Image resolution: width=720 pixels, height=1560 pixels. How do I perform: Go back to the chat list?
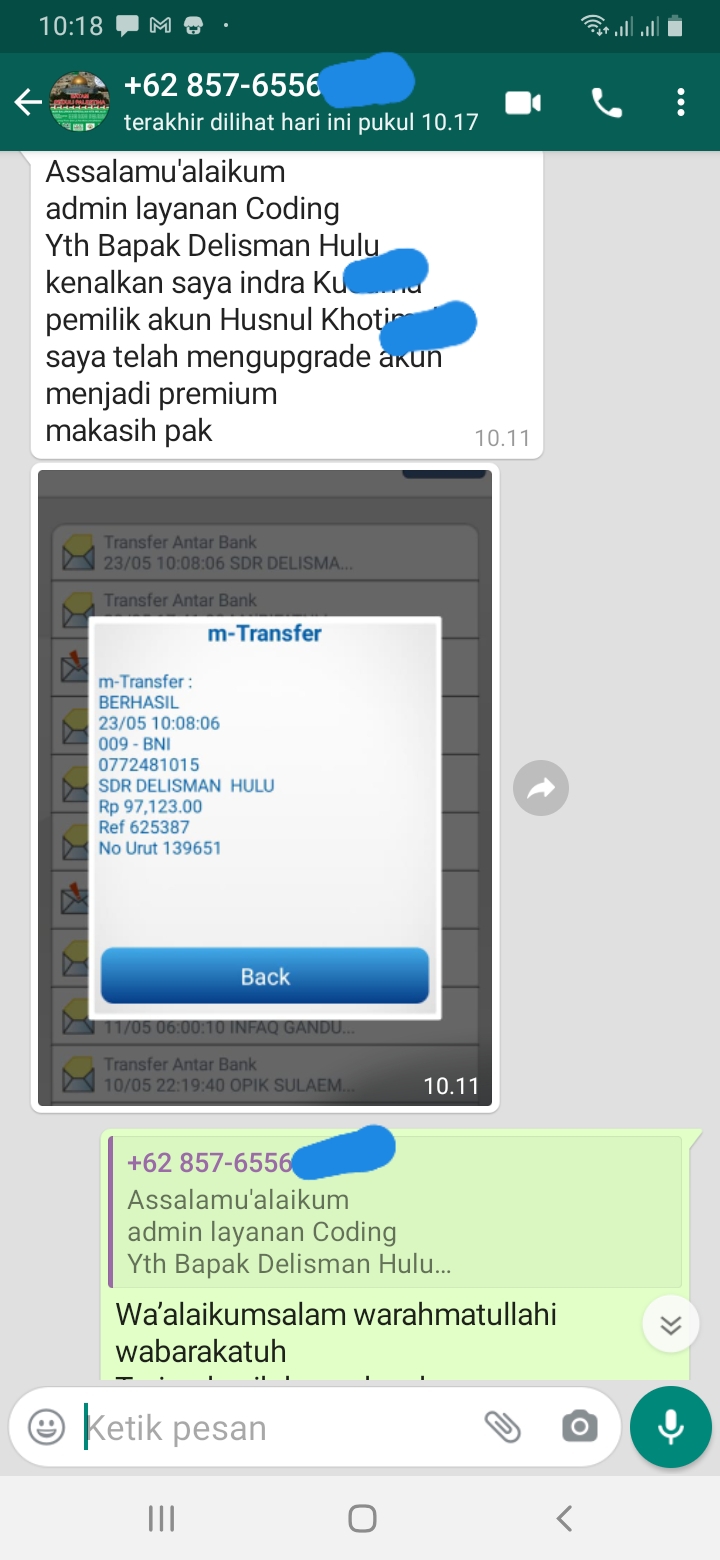click(27, 102)
